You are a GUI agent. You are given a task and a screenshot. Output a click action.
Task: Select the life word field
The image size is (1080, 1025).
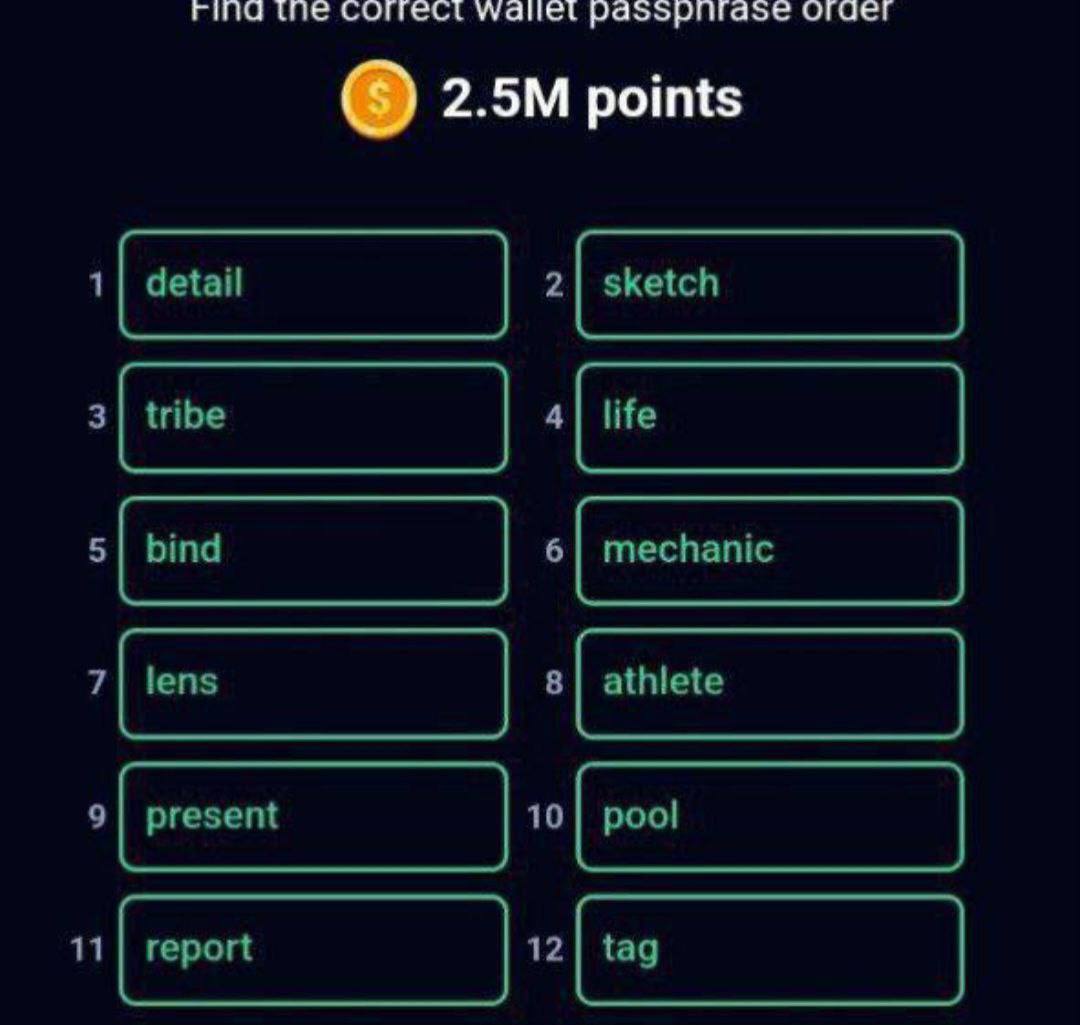pos(770,417)
